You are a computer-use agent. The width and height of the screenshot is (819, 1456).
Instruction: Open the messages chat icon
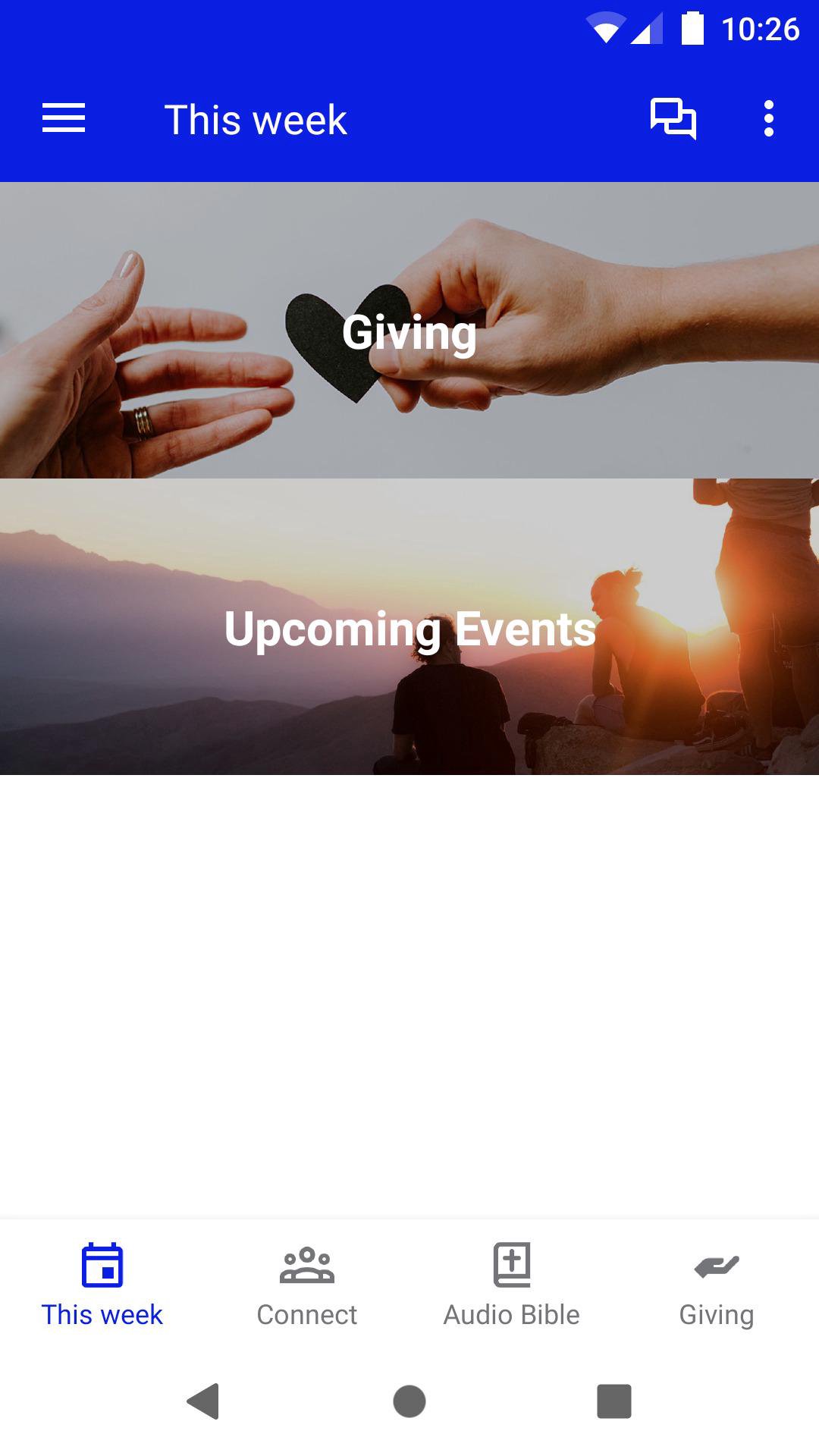[673, 119]
